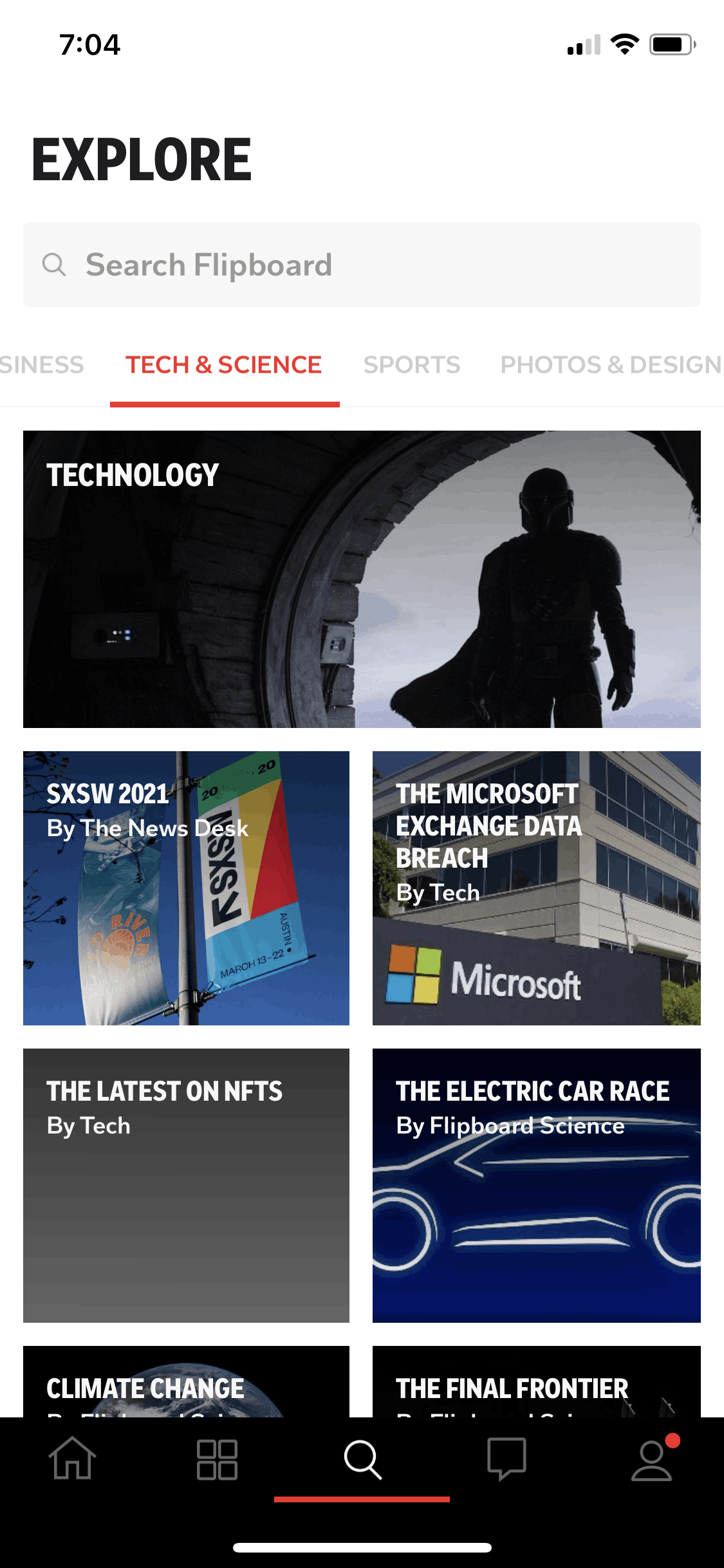This screenshot has width=724, height=1568.
Task: Open the SXSW 2021 magazine
Action: pos(186,888)
